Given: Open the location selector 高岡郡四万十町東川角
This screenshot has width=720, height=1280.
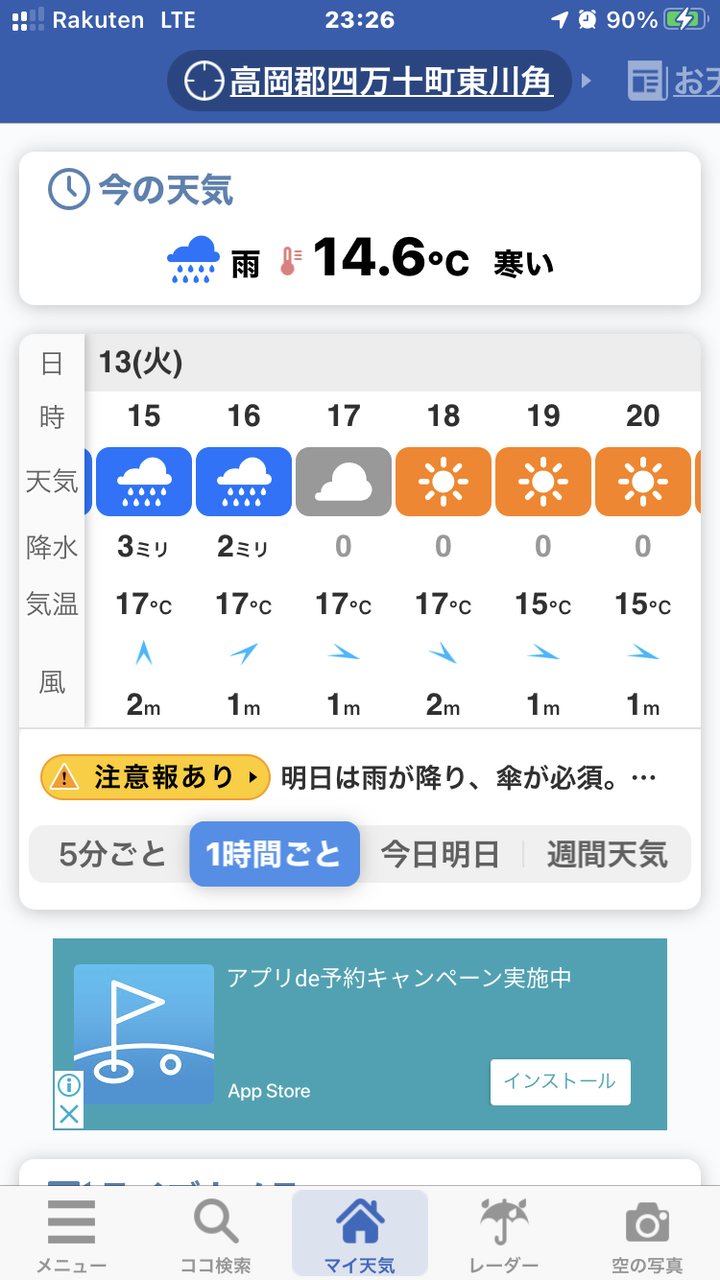Looking at the screenshot, I should tap(369, 80).
